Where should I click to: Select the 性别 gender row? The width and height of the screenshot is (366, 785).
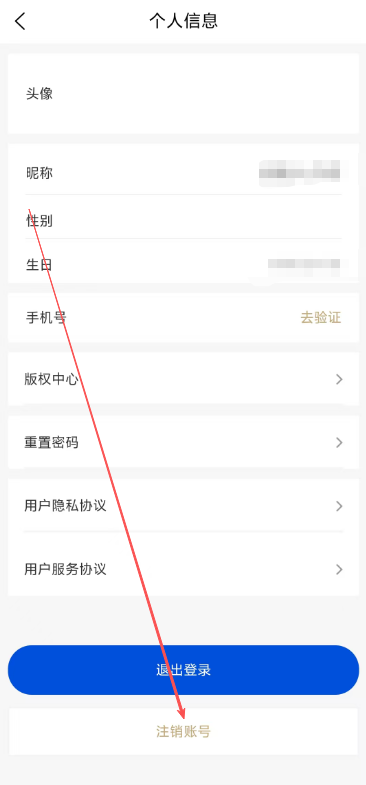coord(183,220)
